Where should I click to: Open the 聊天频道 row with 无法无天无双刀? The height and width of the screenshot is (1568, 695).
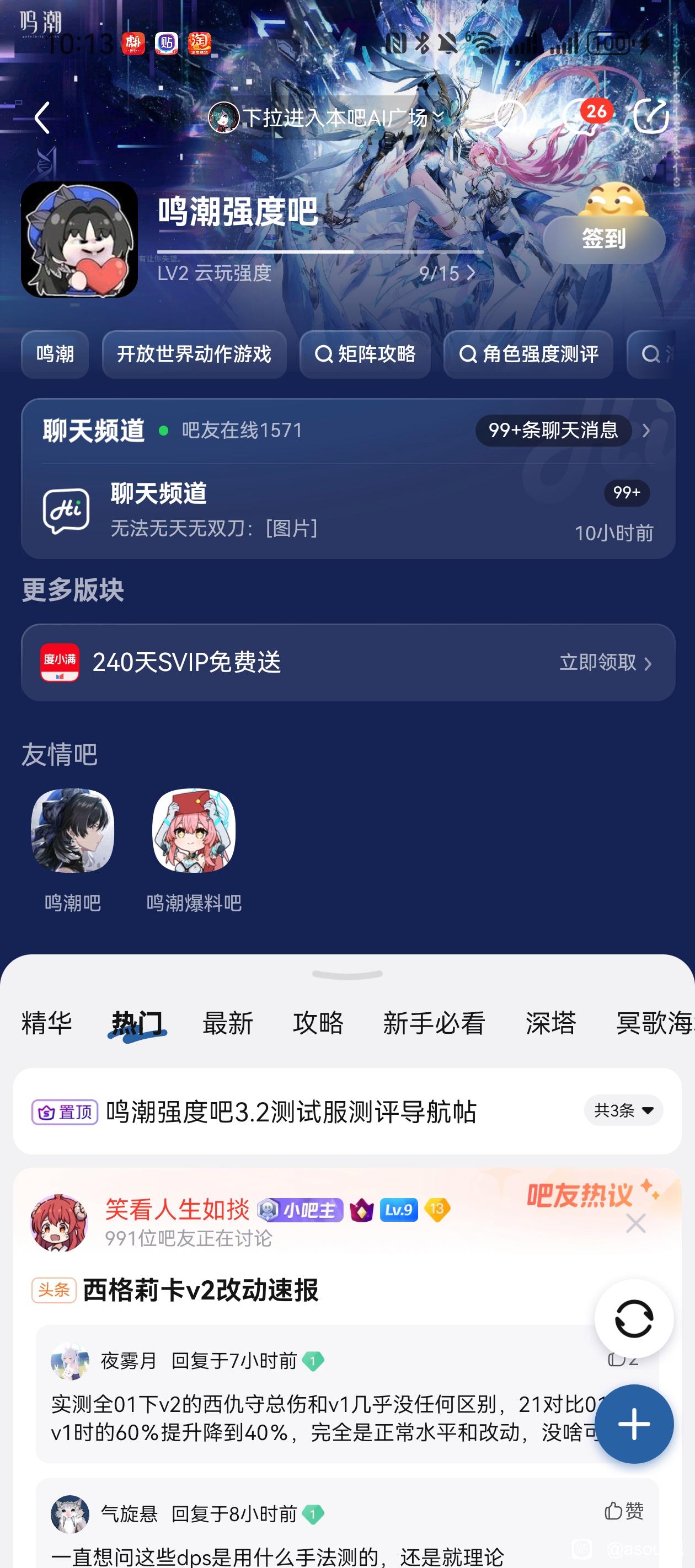pos(347,510)
